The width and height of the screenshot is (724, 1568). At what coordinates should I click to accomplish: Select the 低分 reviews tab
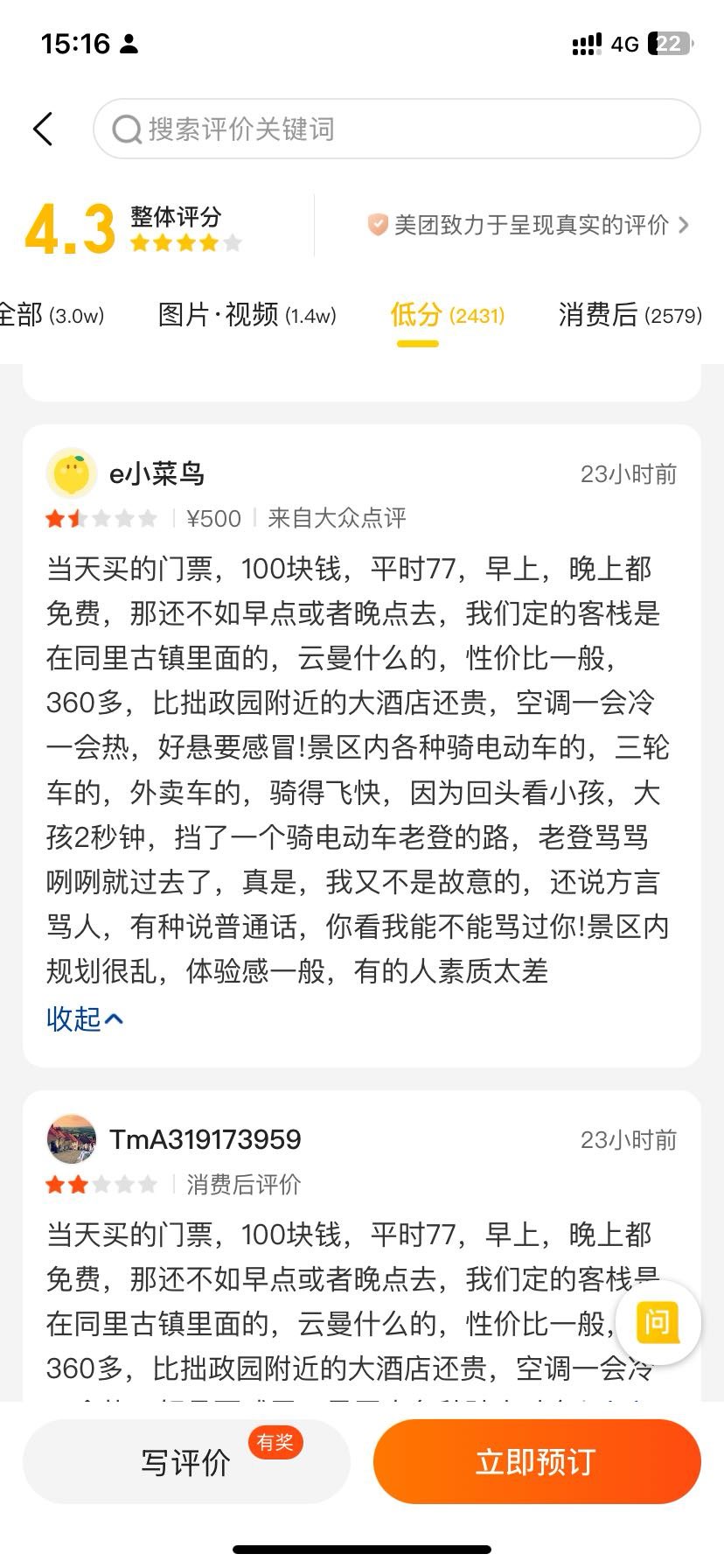pos(447,315)
